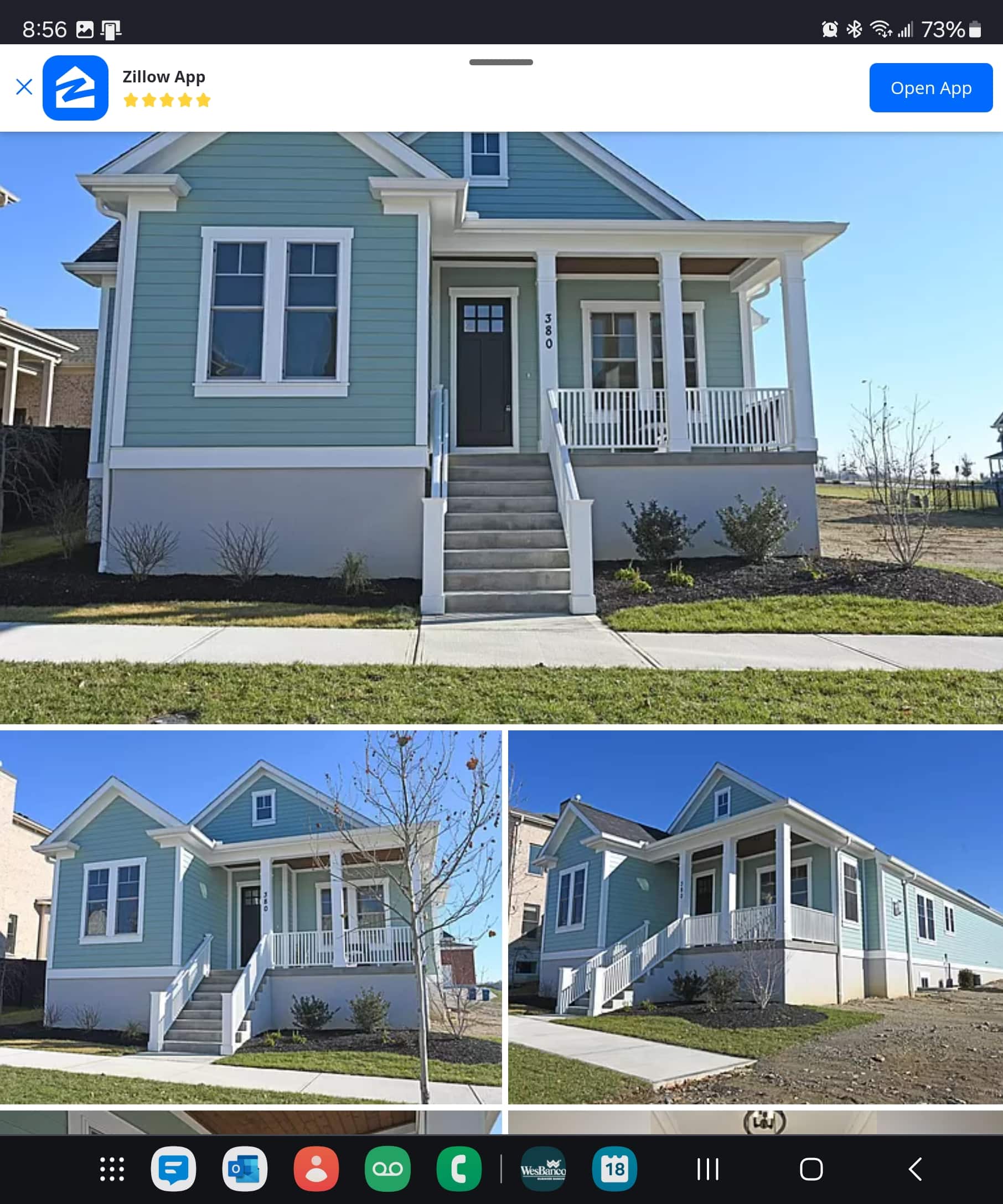Launch the Messages app from the taskbar

(173, 1169)
